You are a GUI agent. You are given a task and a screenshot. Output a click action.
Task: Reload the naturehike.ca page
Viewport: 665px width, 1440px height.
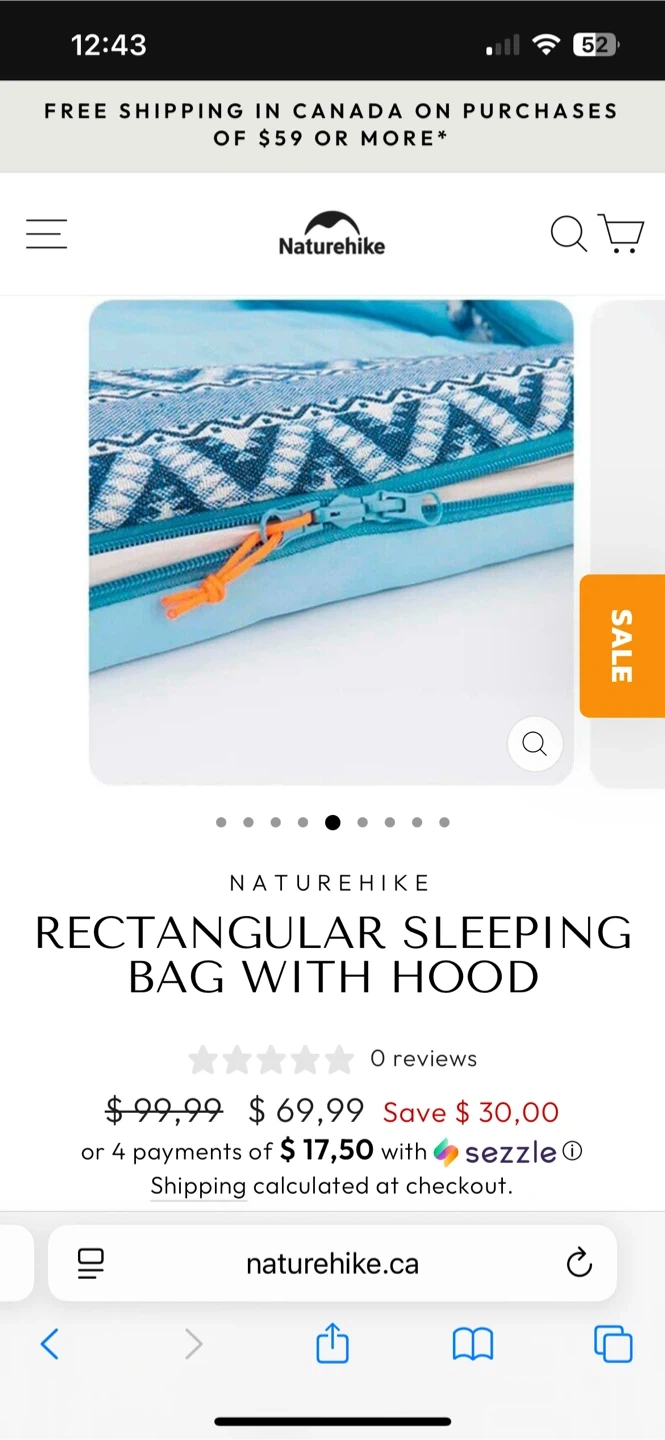(x=579, y=1264)
